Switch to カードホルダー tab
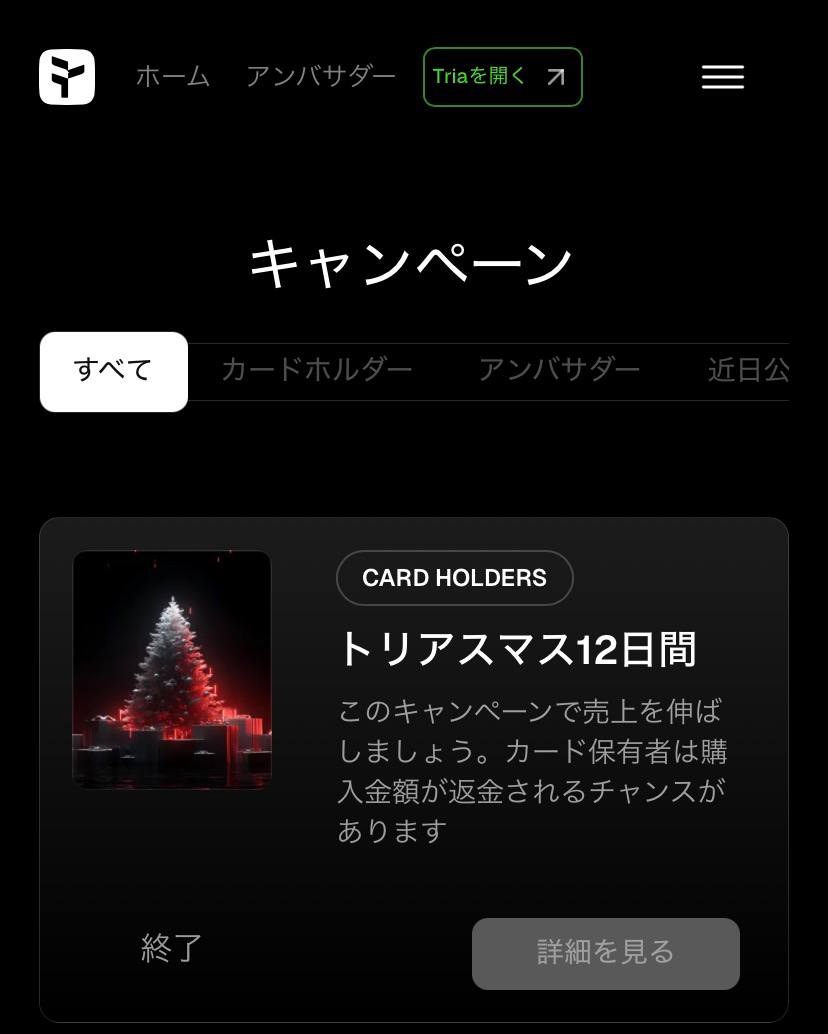 tap(316, 371)
